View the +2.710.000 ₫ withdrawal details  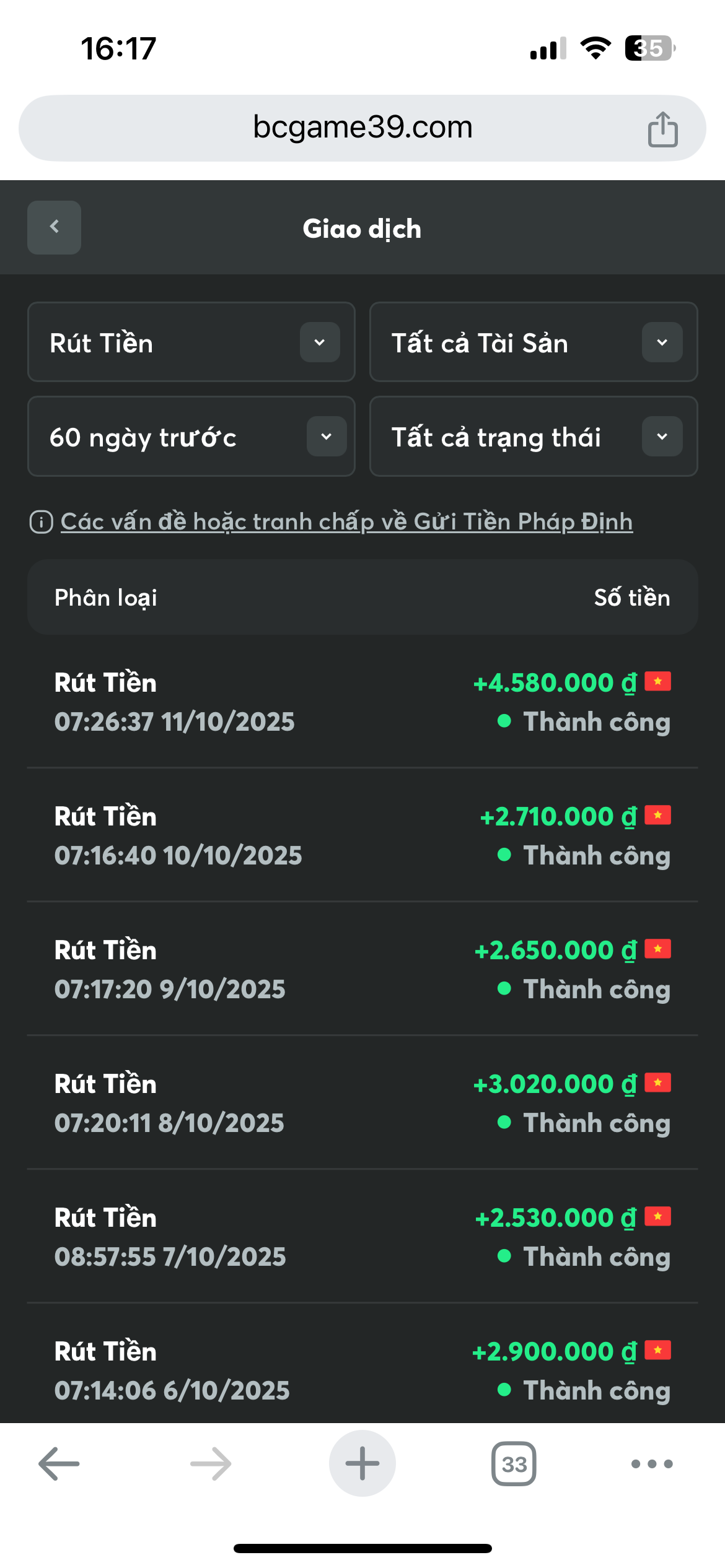362,835
